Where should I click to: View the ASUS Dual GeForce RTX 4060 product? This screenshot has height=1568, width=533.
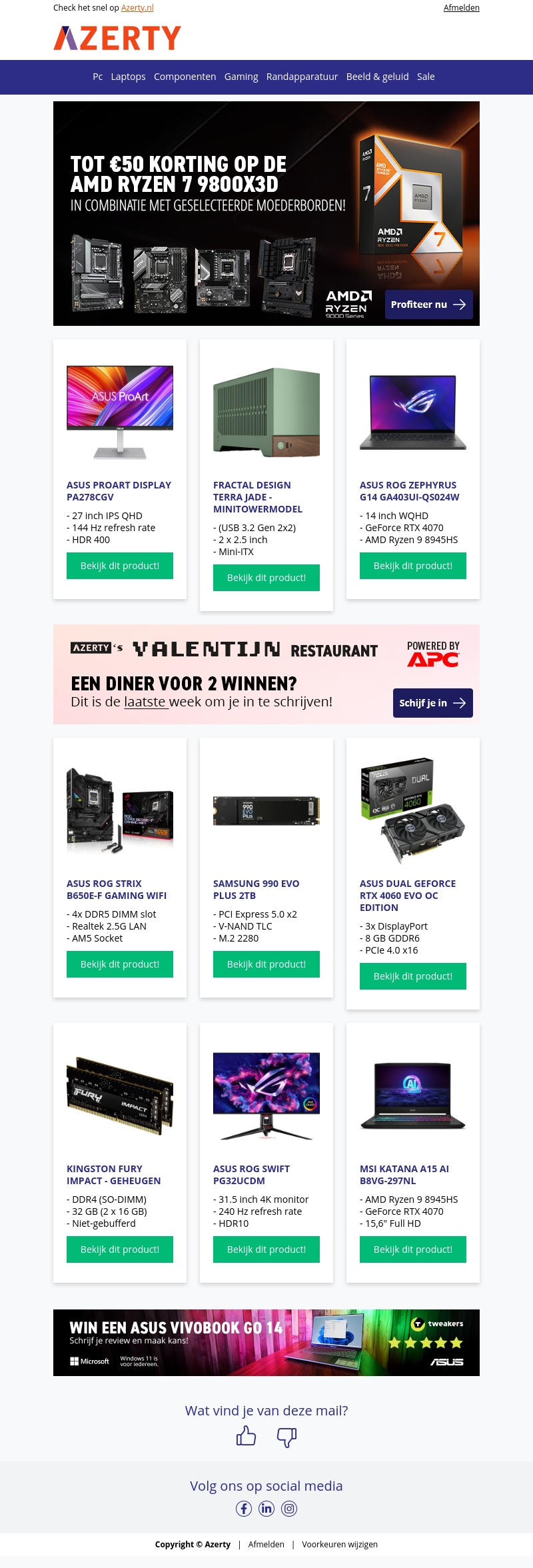tap(413, 976)
